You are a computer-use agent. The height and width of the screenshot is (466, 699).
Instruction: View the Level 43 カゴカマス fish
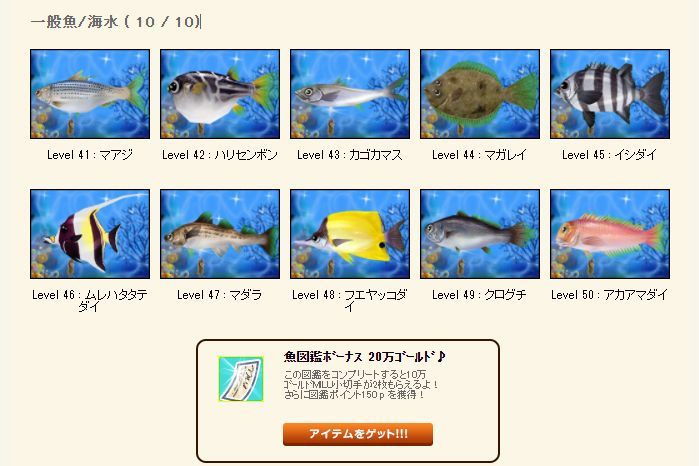pos(350,94)
